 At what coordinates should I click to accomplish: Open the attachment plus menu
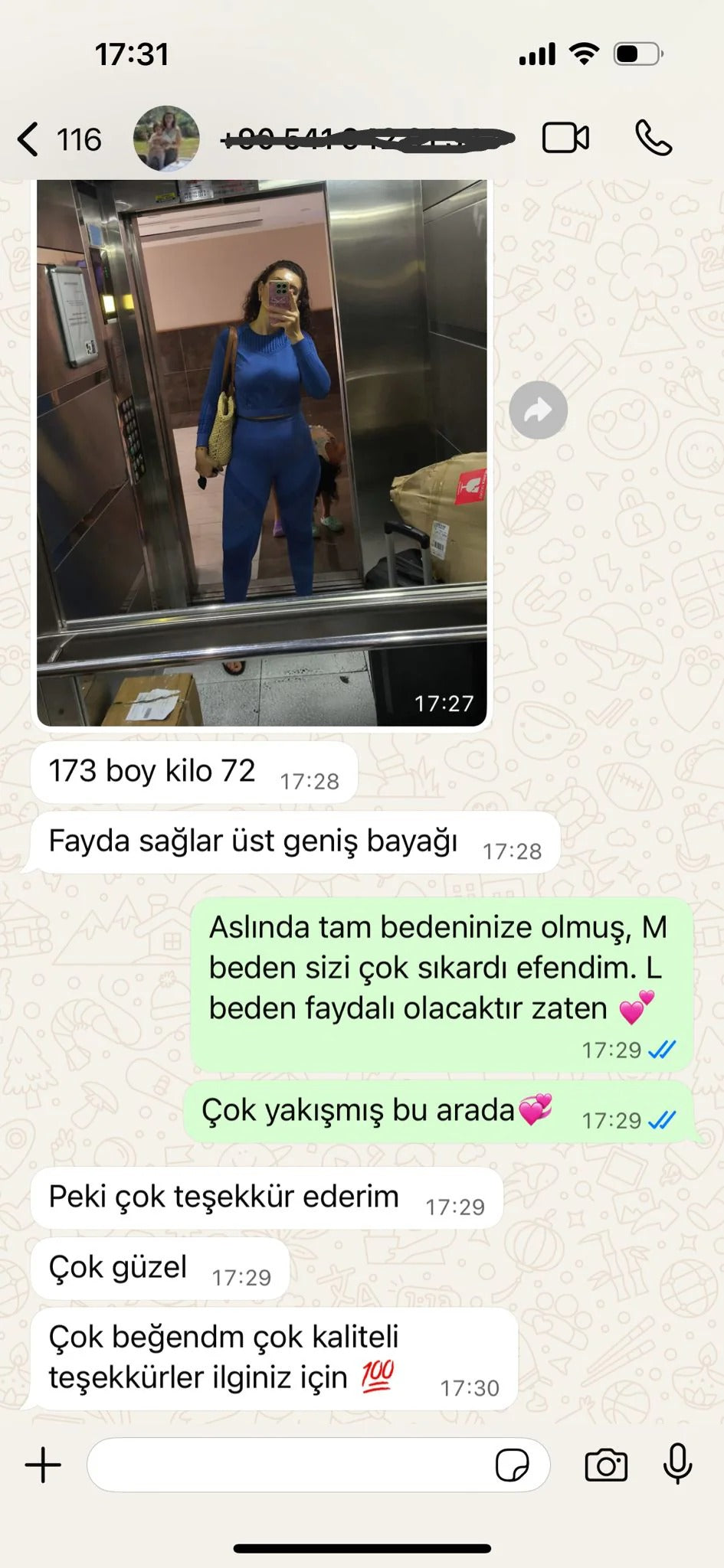[x=44, y=1465]
